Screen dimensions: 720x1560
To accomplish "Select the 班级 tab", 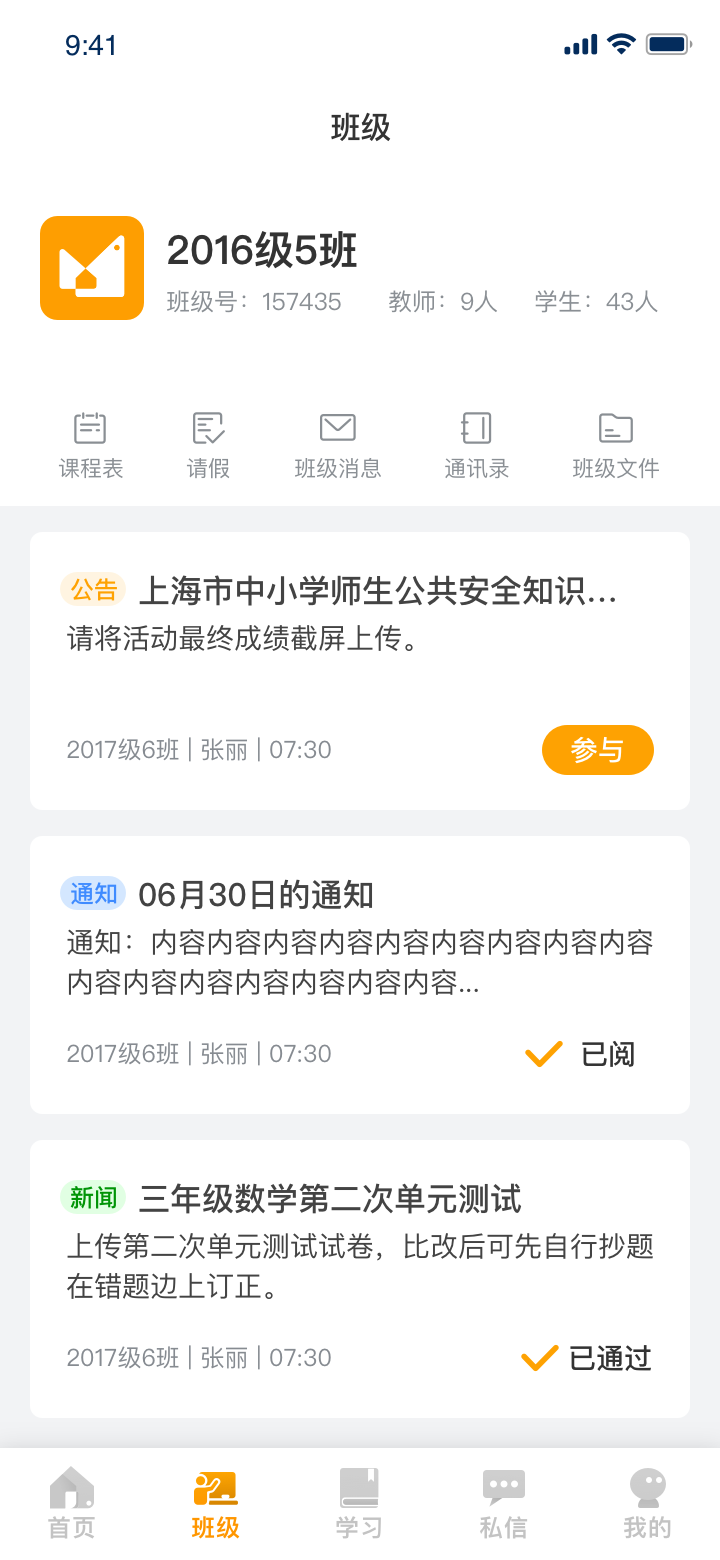I will pos(215,1503).
